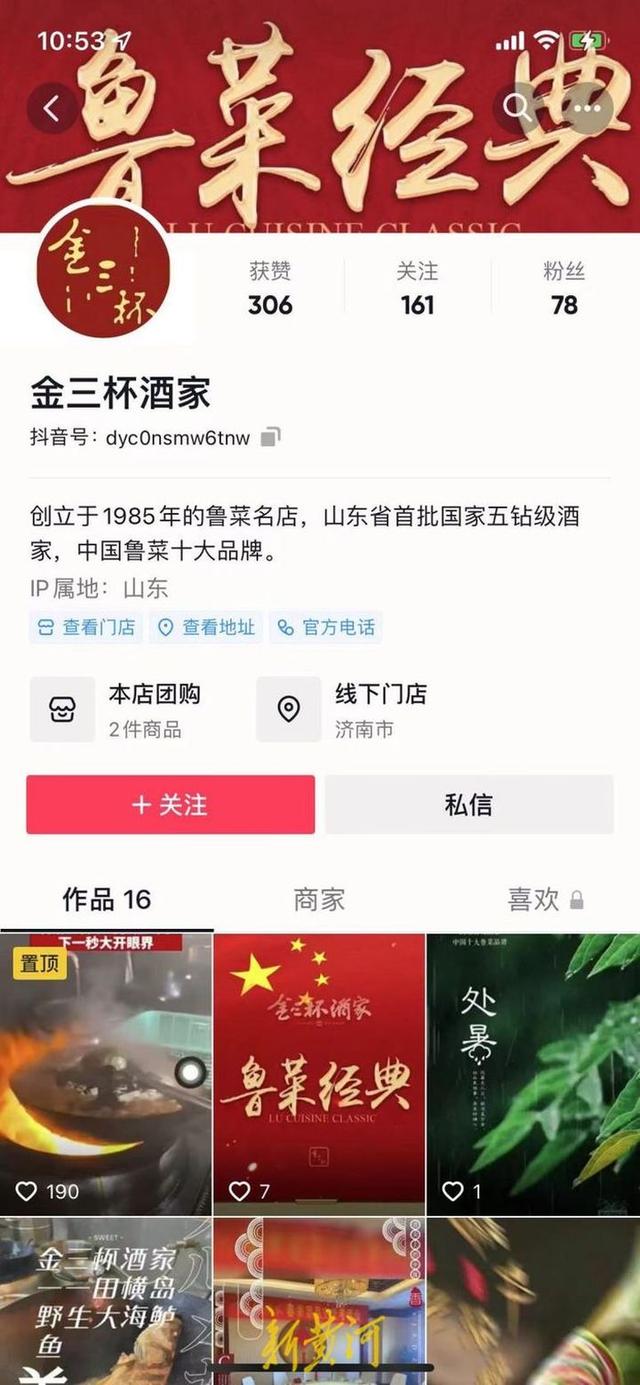
Task: Open the 处暑 video with 1 like
Action: click(x=533, y=1074)
